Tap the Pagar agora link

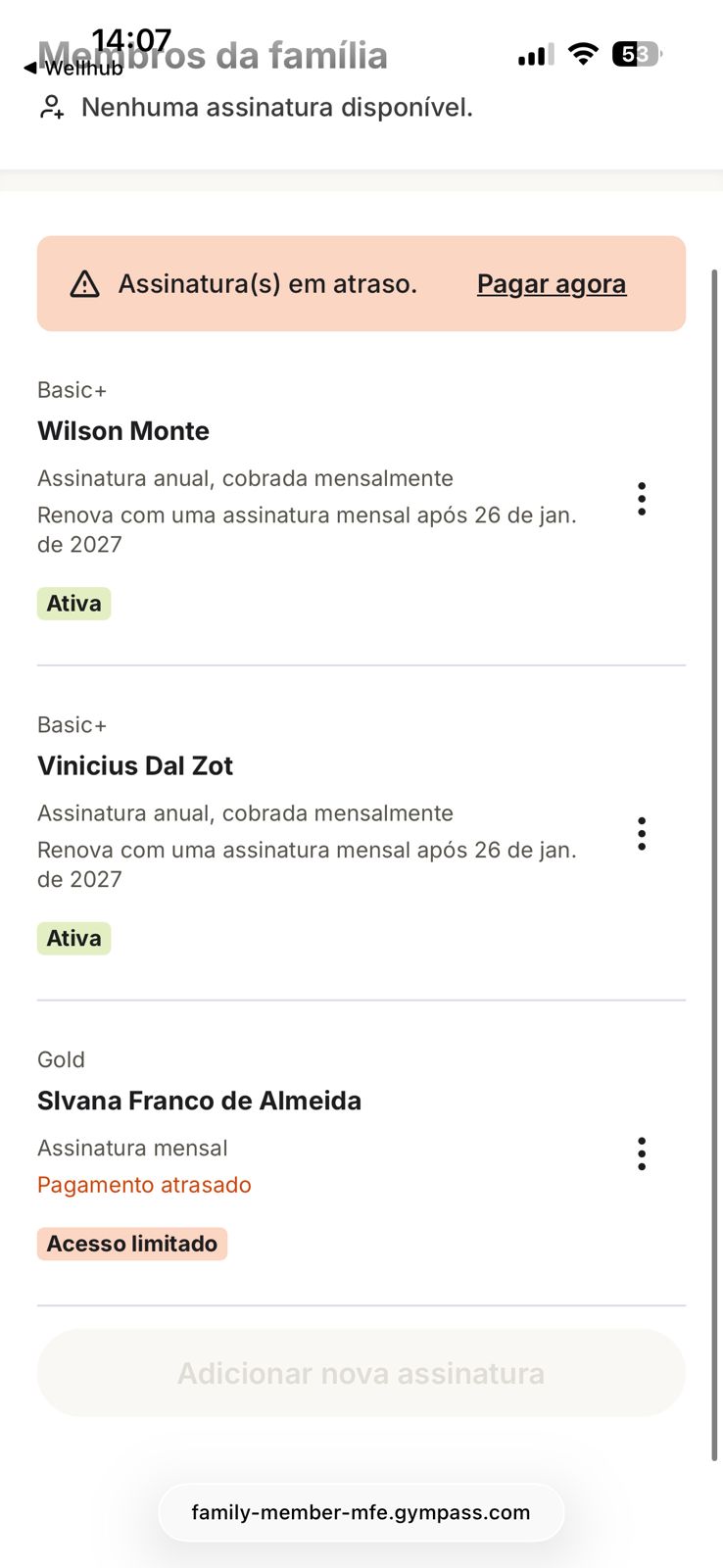(551, 284)
